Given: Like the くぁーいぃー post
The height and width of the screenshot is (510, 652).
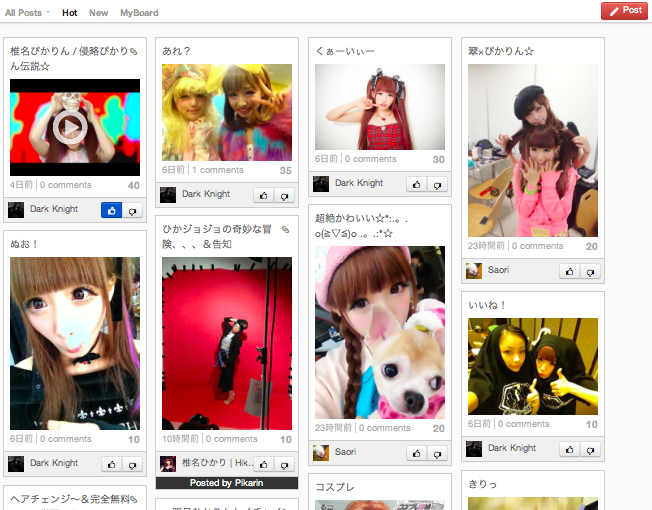Looking at the screenshot, I should [x=416, y=184].
